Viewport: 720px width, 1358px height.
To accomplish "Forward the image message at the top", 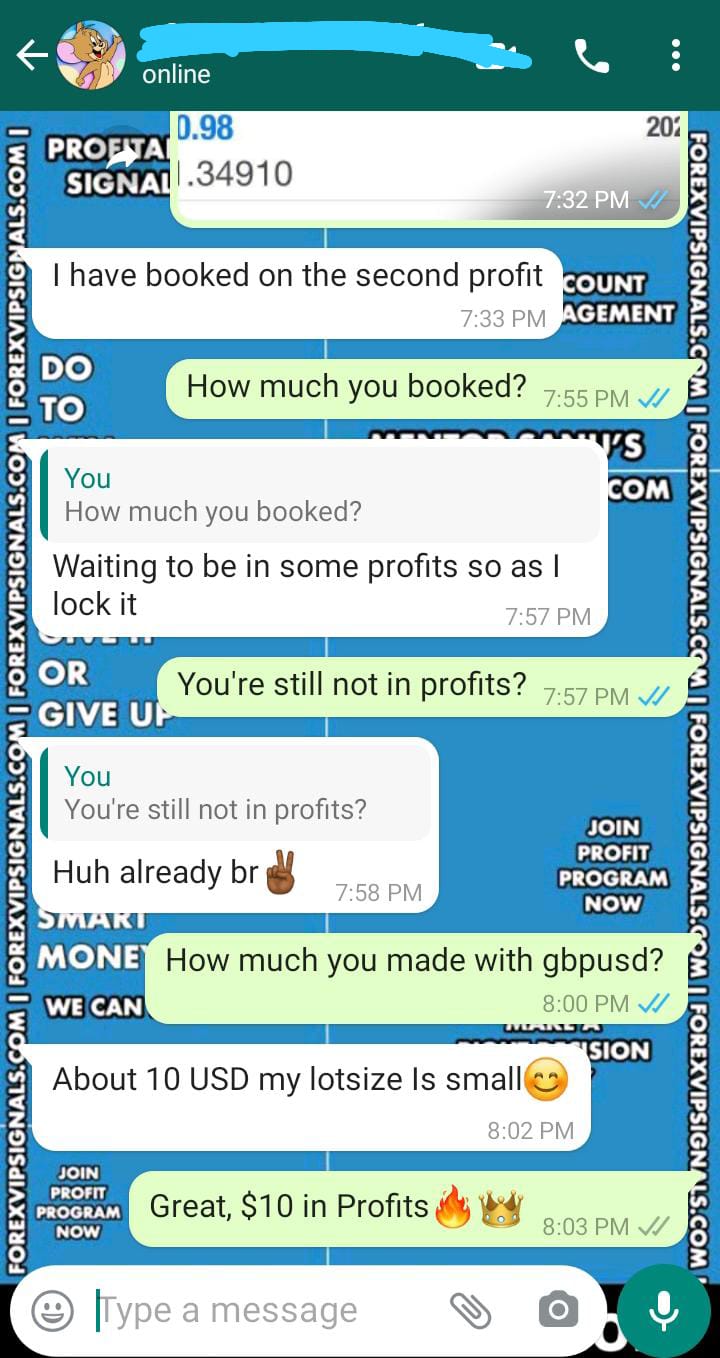I will tap(121, 160).
